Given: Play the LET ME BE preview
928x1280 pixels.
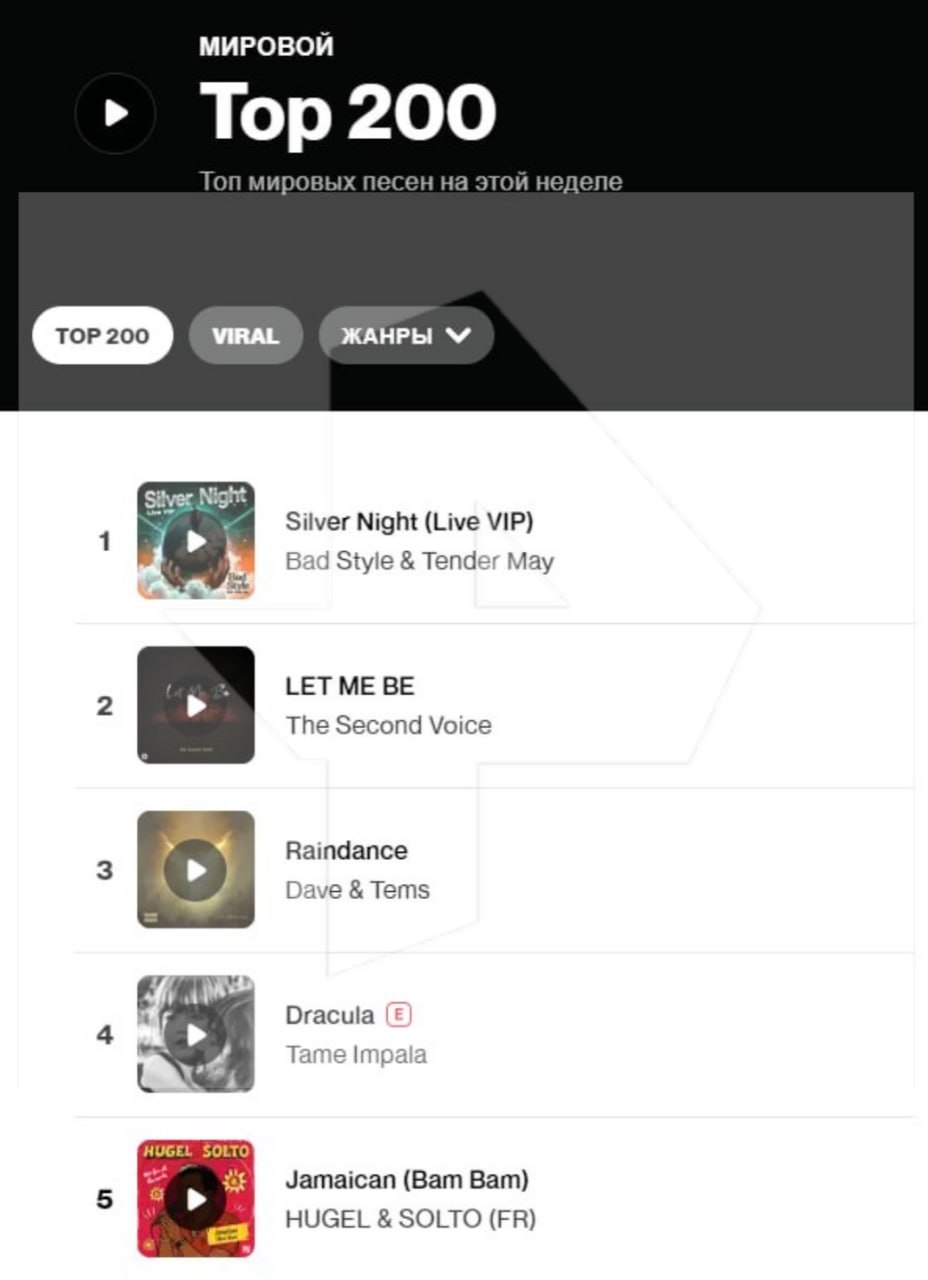Looking at the screenshot, I should 196,705.
